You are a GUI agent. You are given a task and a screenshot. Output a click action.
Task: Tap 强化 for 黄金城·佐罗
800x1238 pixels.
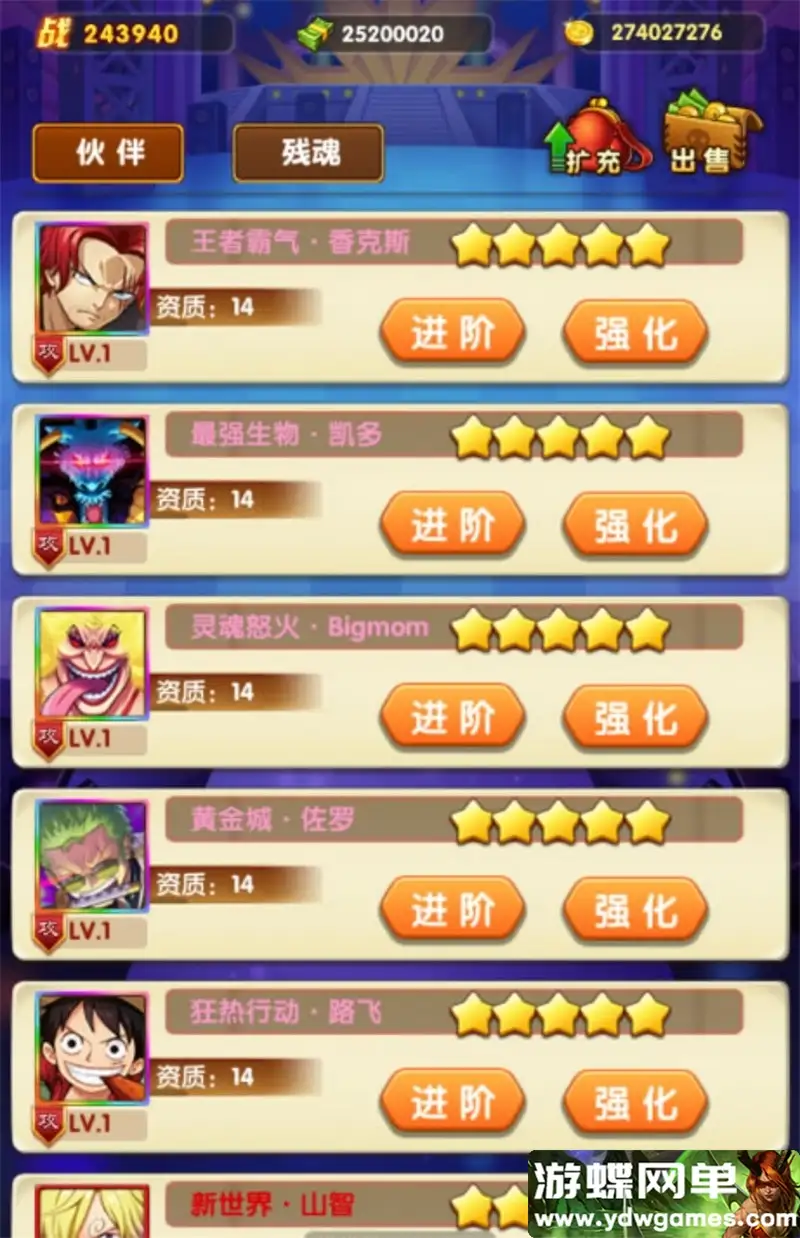click(636, 910)
